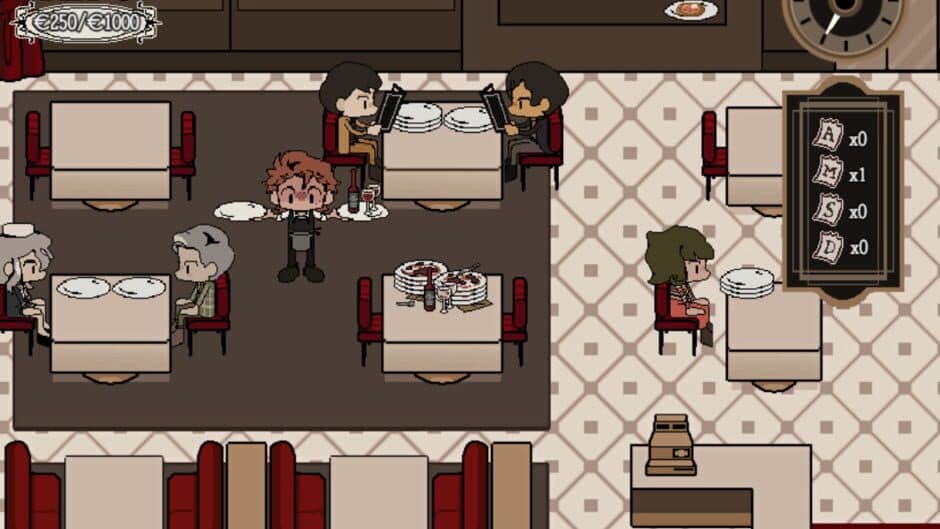This screenshot has height=529, width=940.
Task: Tap the cash register on the counter
Action: (x=670, y=445)
